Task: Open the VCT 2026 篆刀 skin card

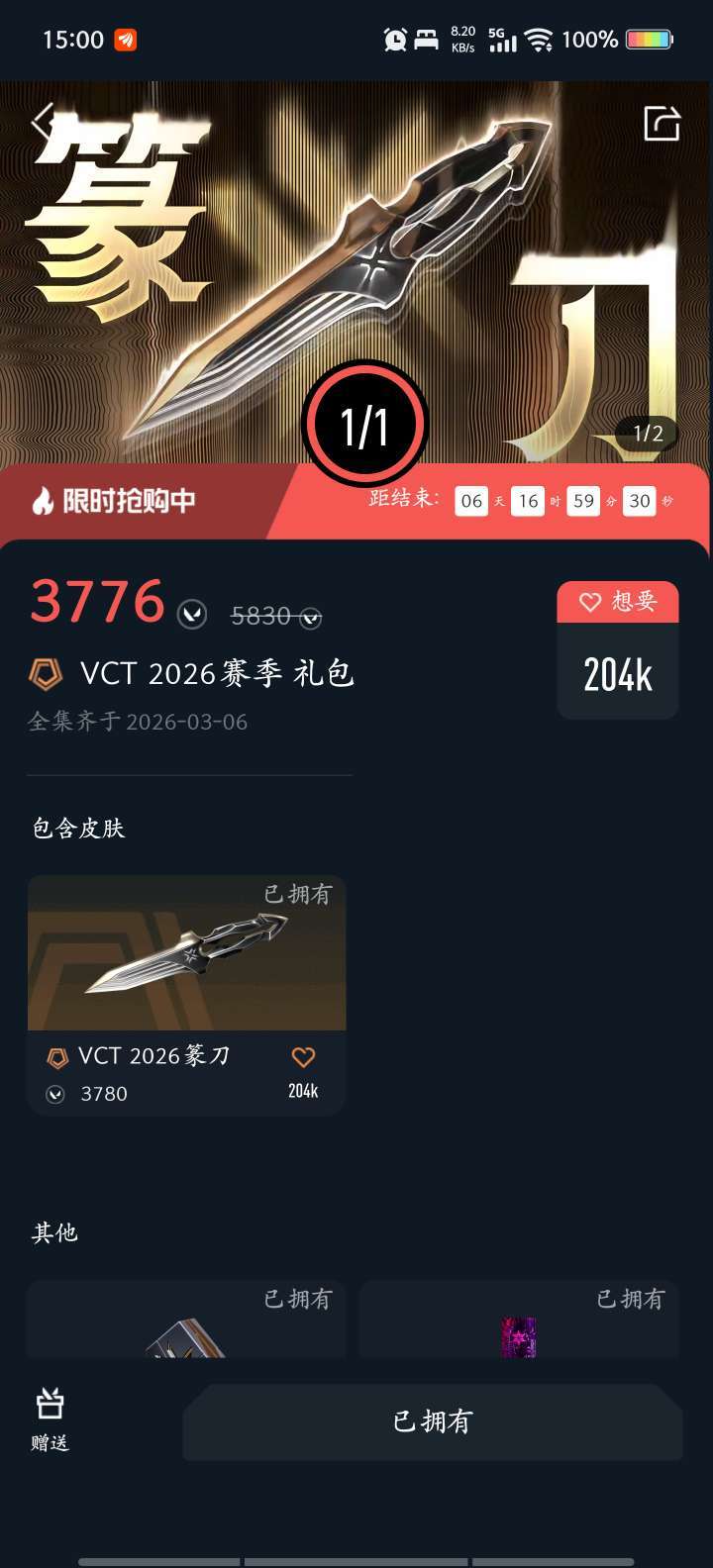Action: coord(186,955)
